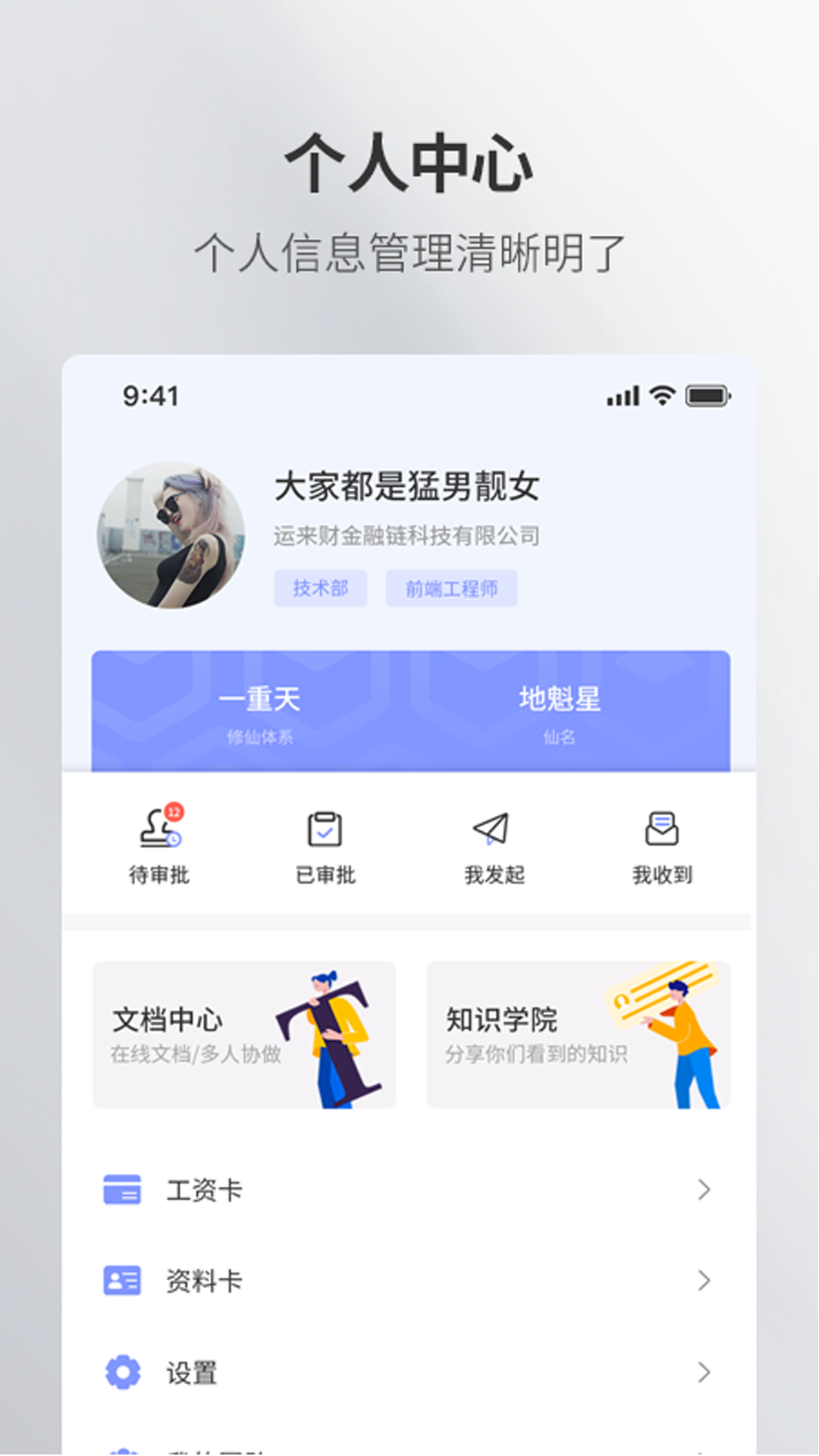The width and height of the screenshot is (819, 1456).
Task: Click the 前端工程师 job title tag
Action: [x=451, y=588]
